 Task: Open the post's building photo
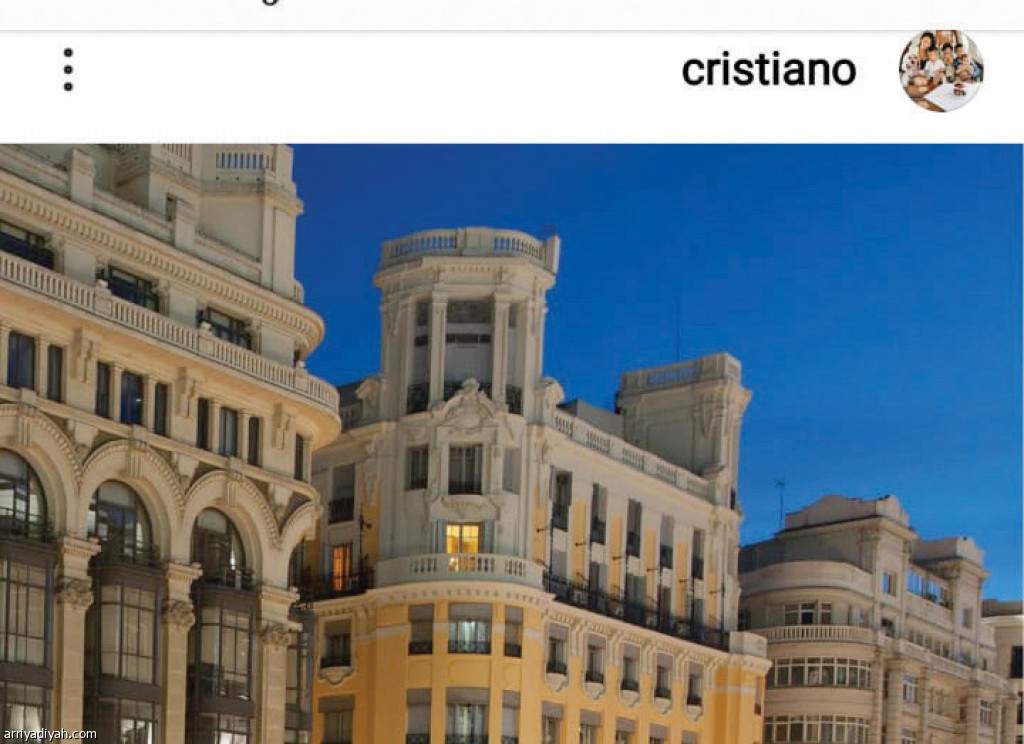pyautogui.click(x=512, y=444)
